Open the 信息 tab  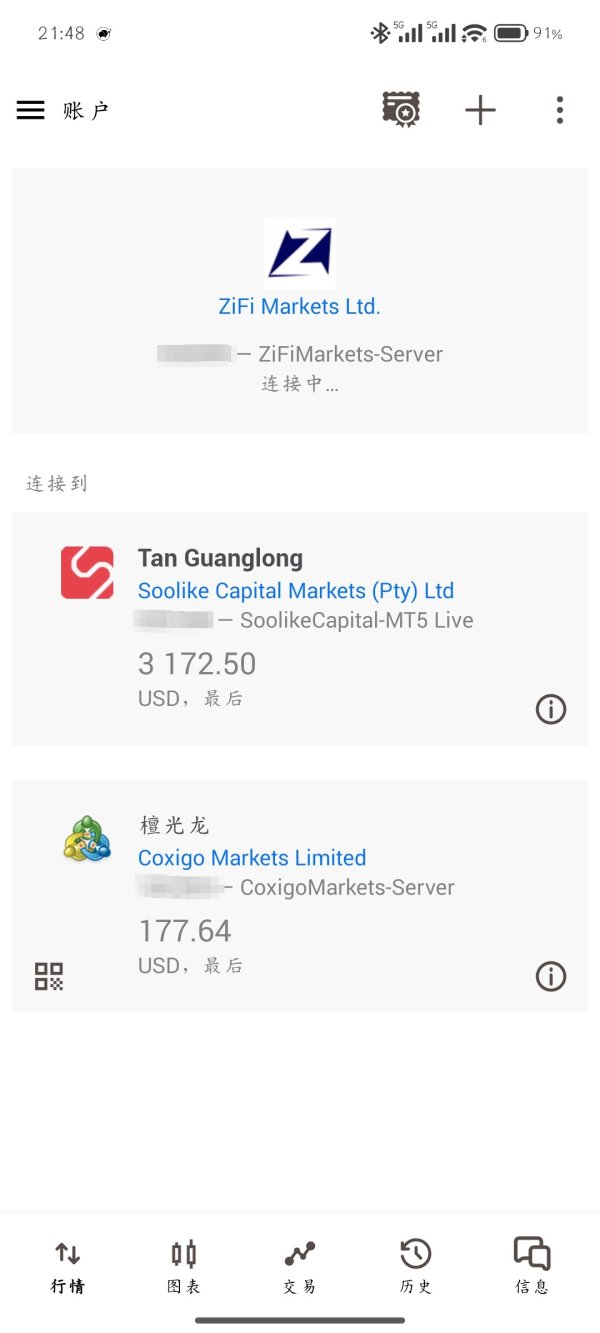[532, 1267]
